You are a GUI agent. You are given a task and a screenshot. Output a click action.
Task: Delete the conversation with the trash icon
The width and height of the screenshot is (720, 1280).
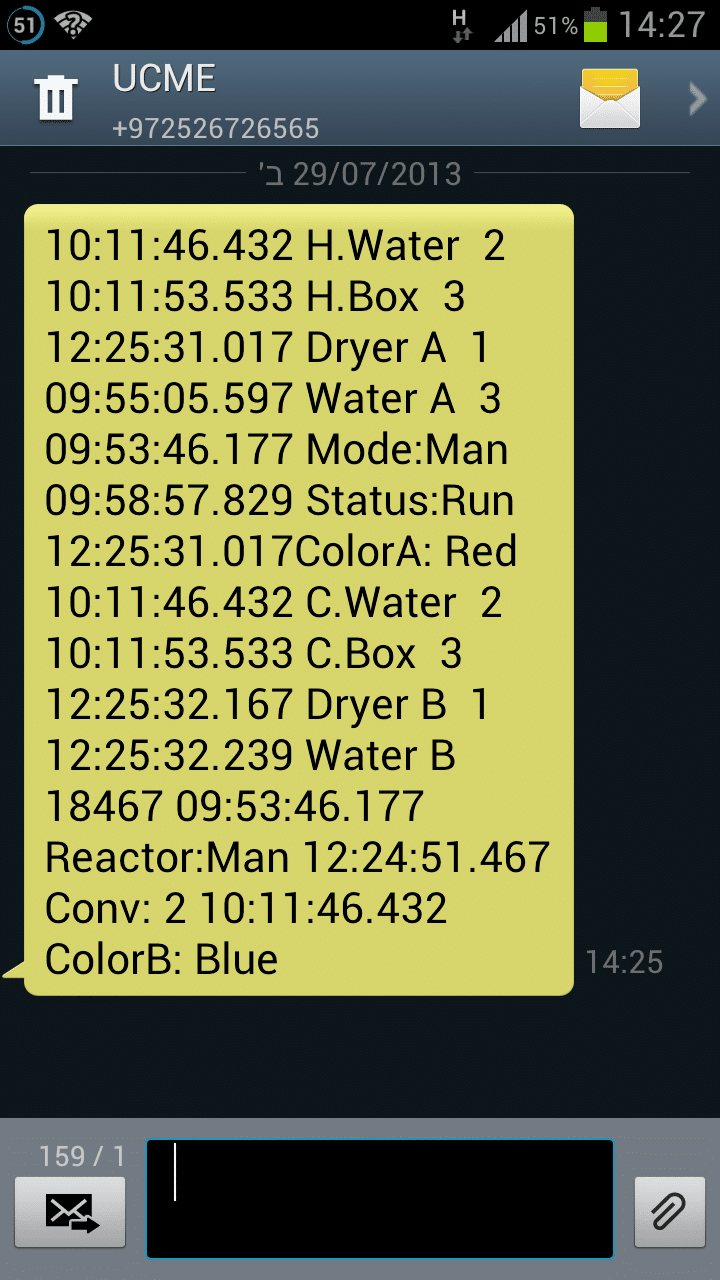pyautogui.click(x=55, y=98)
